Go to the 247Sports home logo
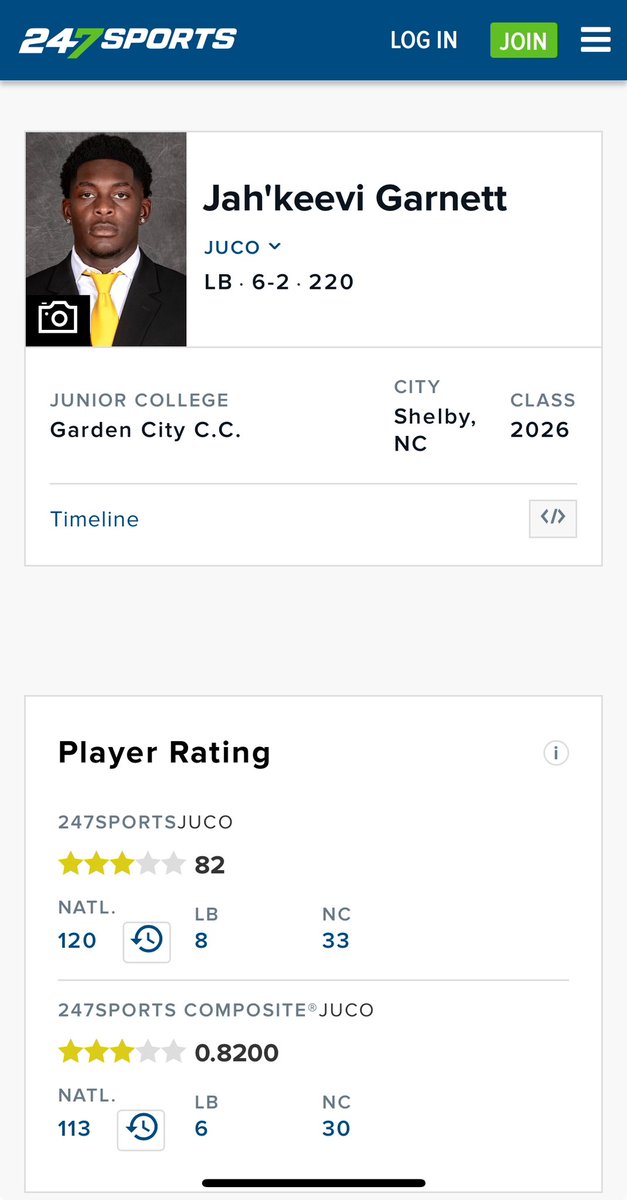 128,40
